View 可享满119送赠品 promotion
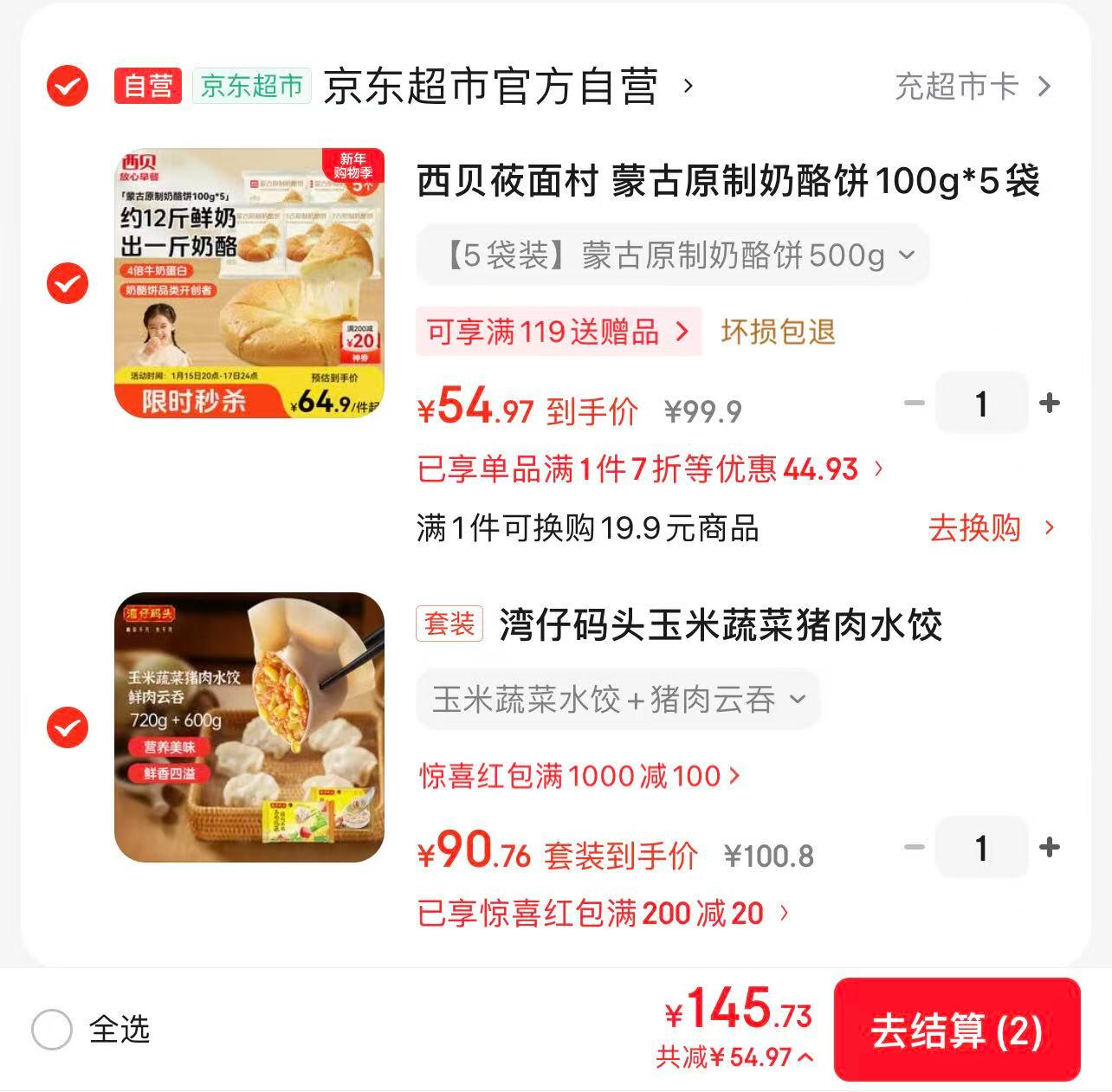This screenshot has height=1092, width=1112. [558, 332]
